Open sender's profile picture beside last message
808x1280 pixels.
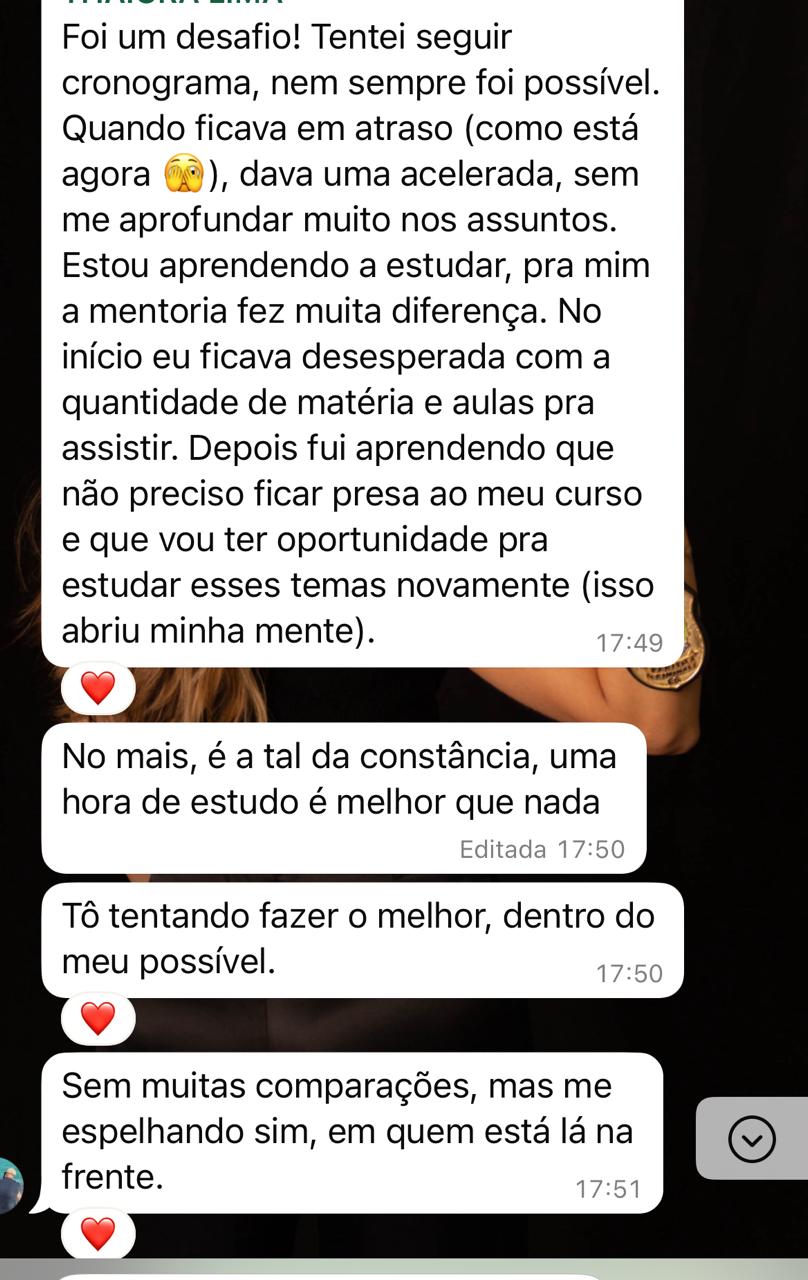point(8,1186)
